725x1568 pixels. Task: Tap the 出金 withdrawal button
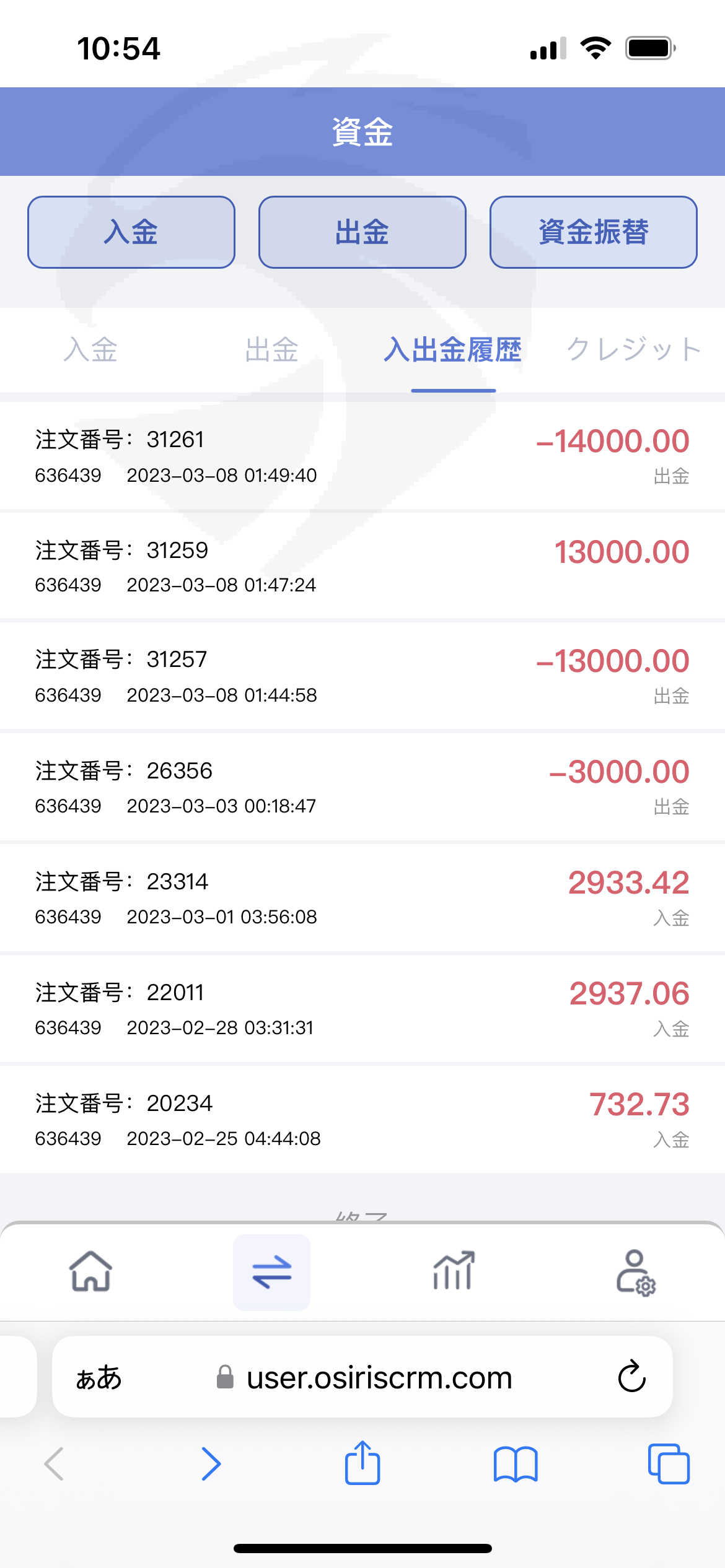pos(362,232)
